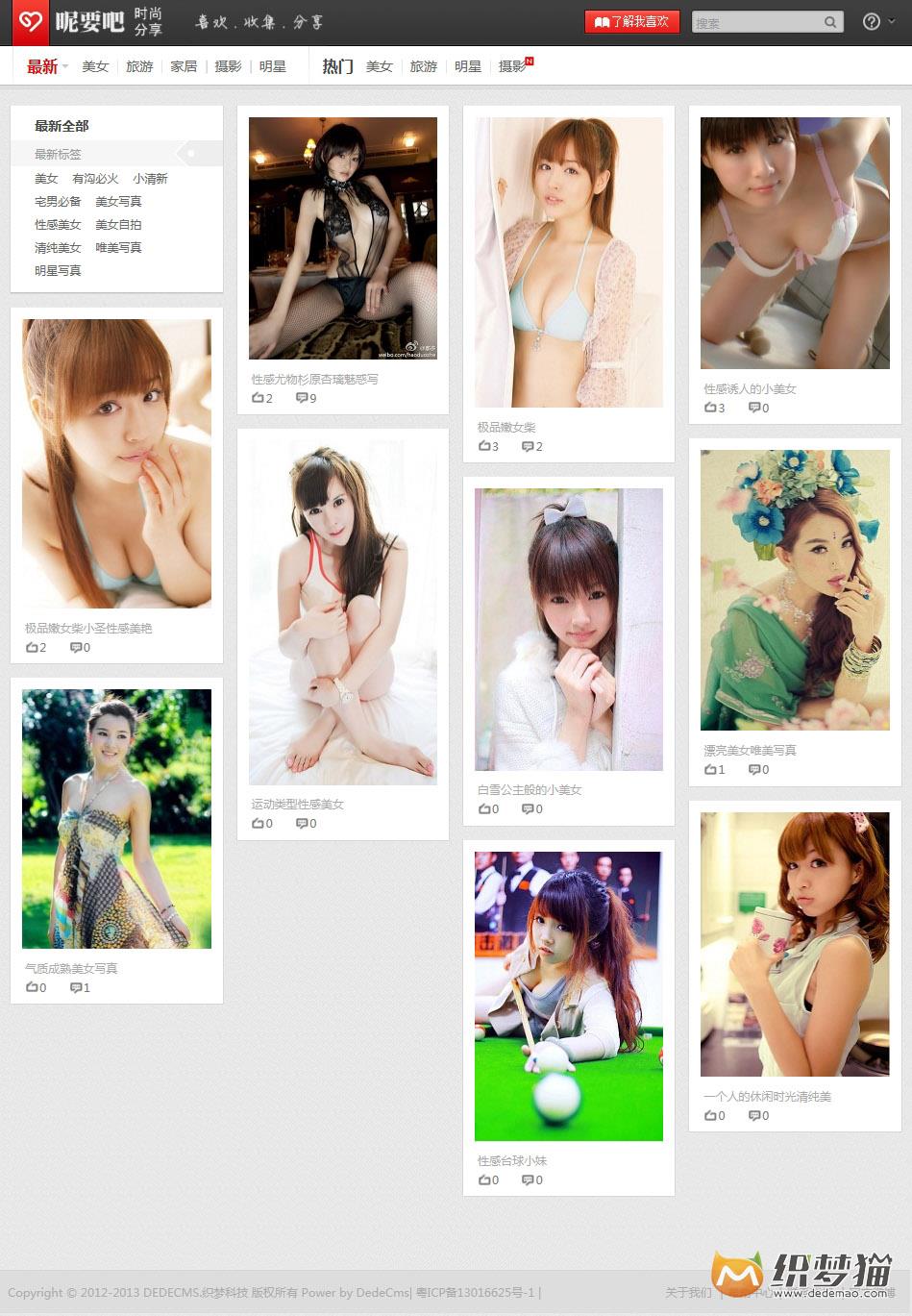Tap the red 了解我喜欢 button
Screen dimensions: 912x1316
(631, 21)
